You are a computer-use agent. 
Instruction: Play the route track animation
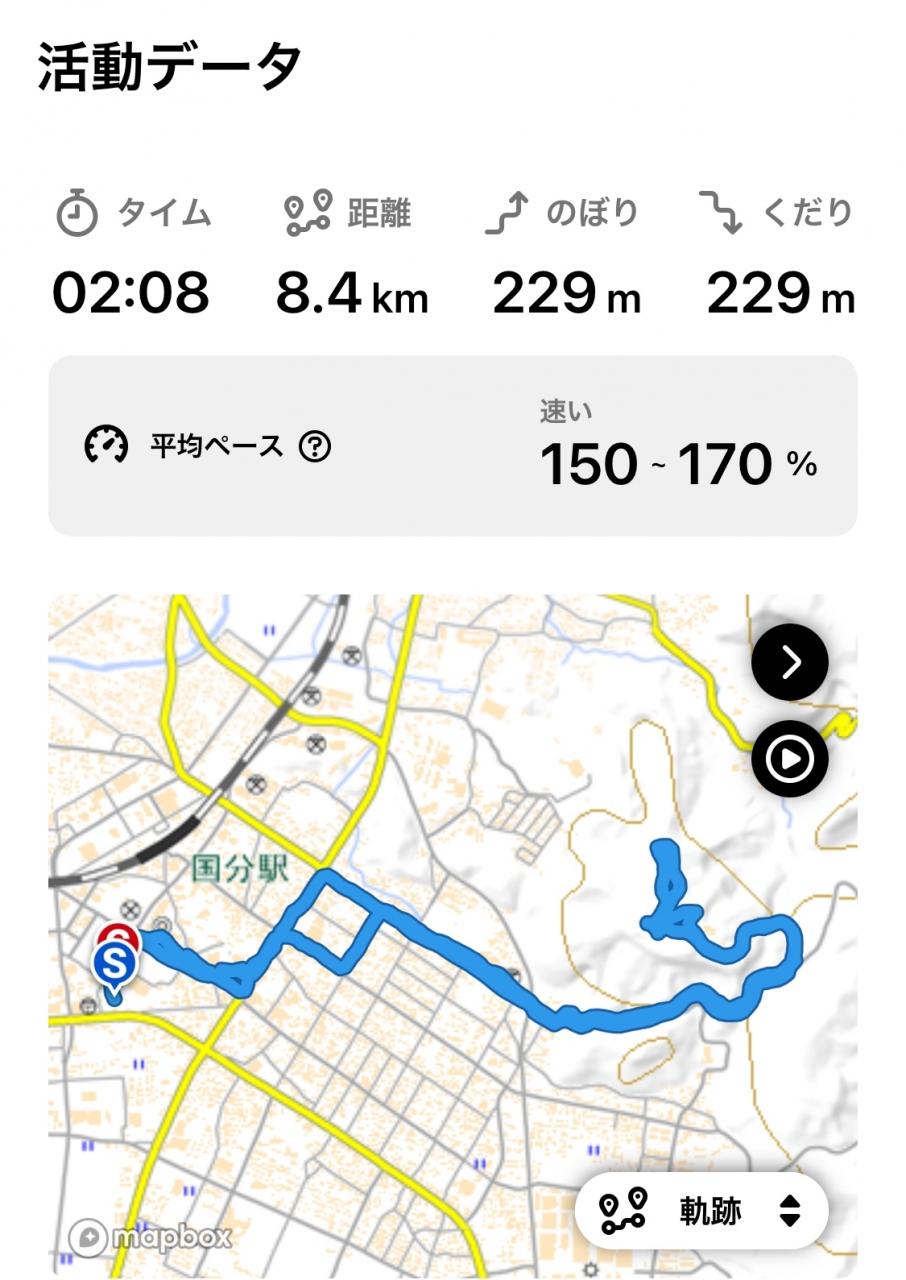coord(790,760)
